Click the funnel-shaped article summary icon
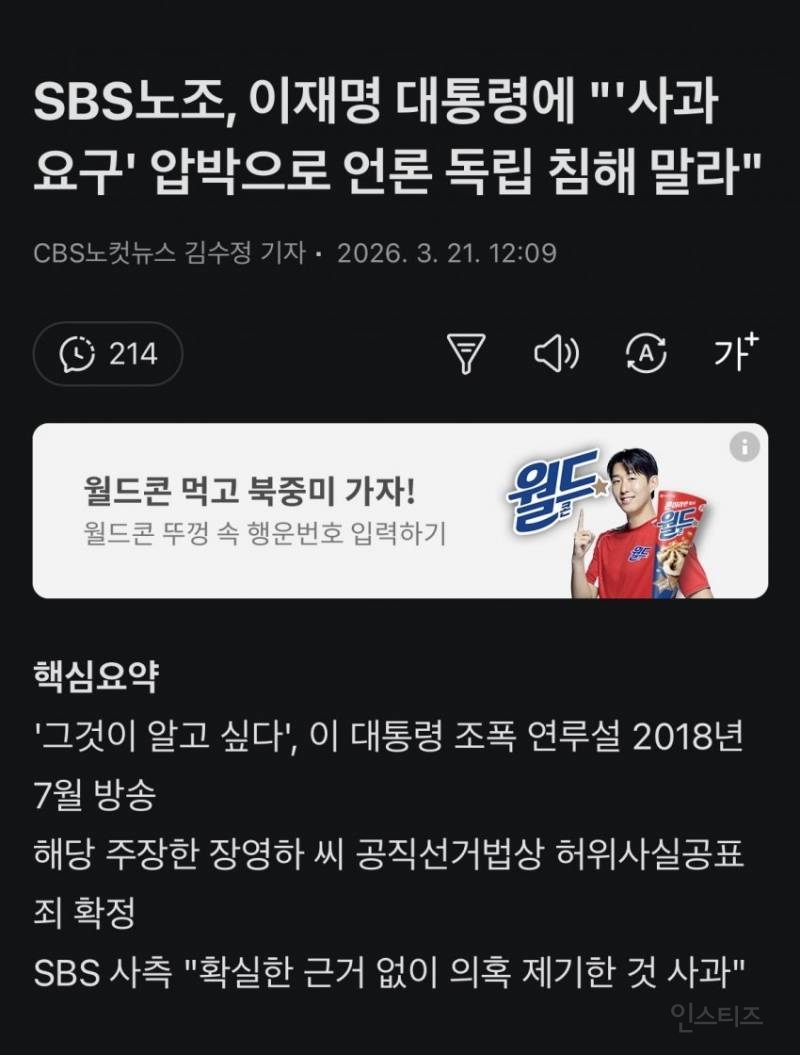This screenshot has height=1055, width=800. point(467,354)
